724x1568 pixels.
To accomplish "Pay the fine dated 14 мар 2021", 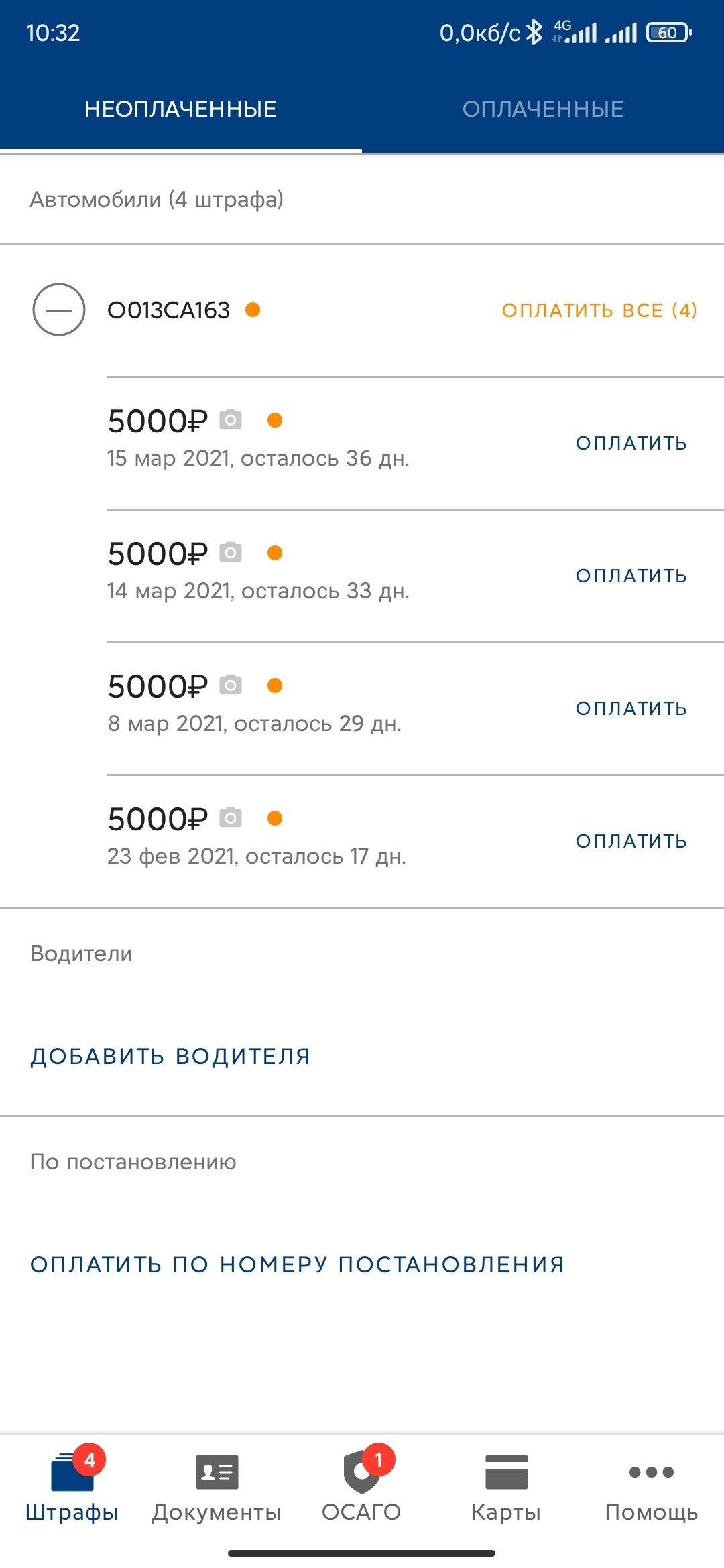I will click(x=631, y=576).
